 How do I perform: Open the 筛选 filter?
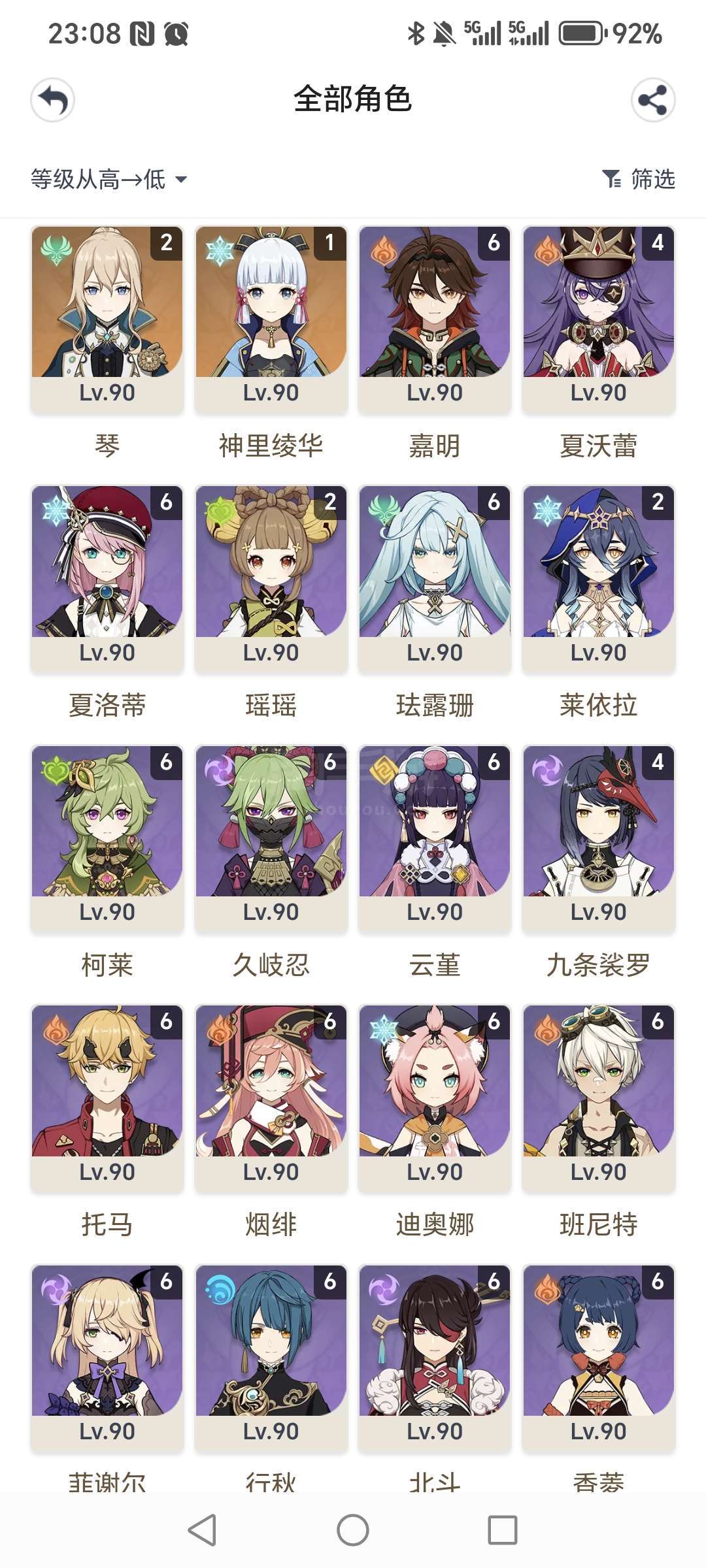pos(639,179)
